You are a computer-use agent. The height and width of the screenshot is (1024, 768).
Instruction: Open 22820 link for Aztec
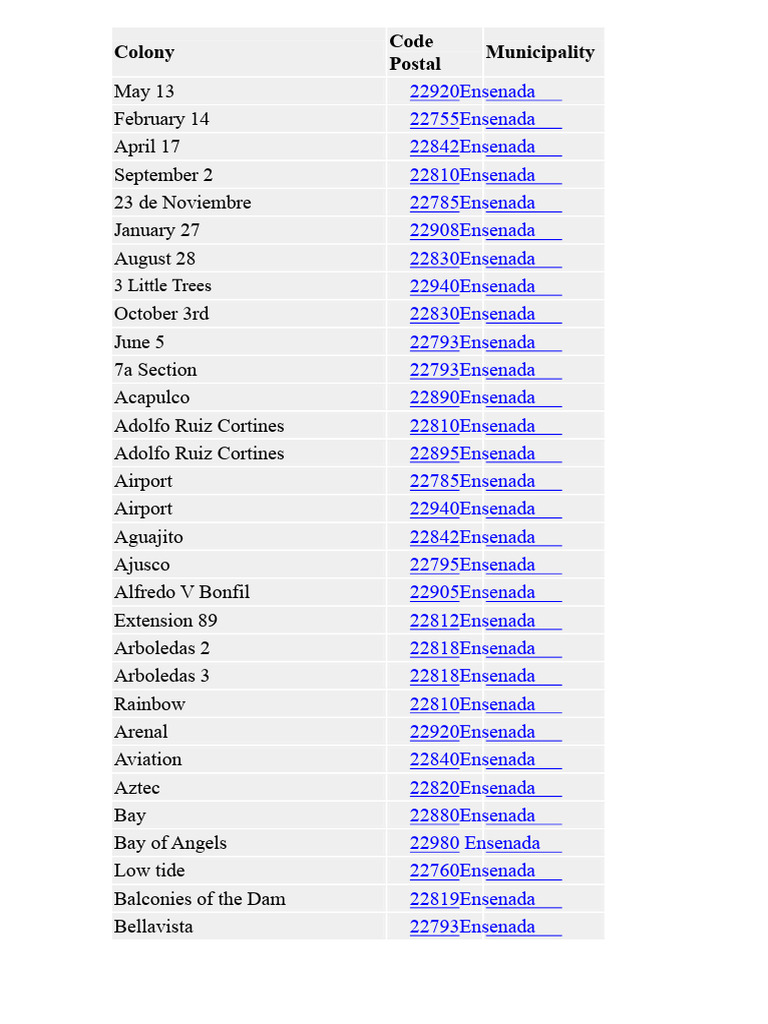[434, 788]
